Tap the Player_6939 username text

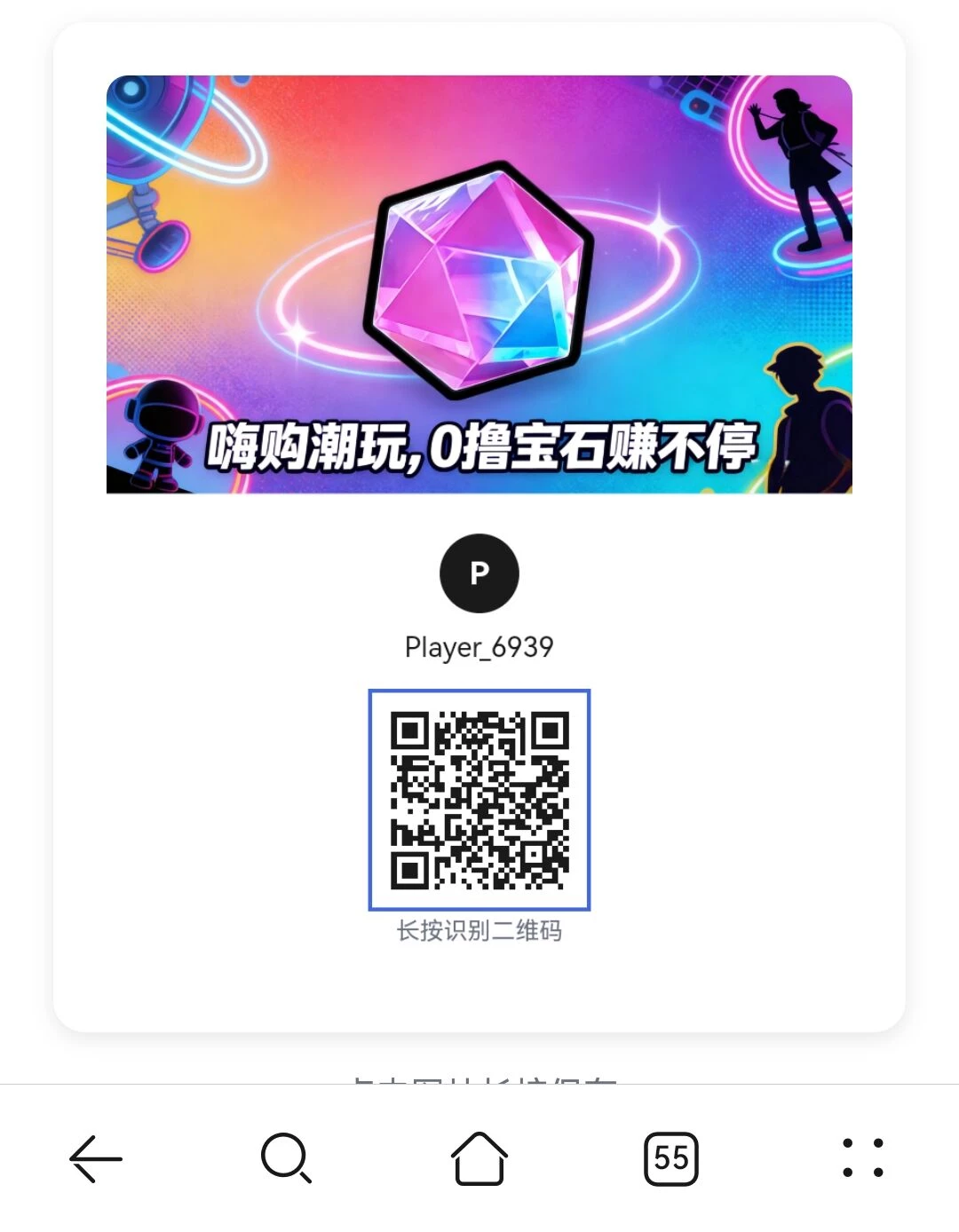(x=479, y=646)
